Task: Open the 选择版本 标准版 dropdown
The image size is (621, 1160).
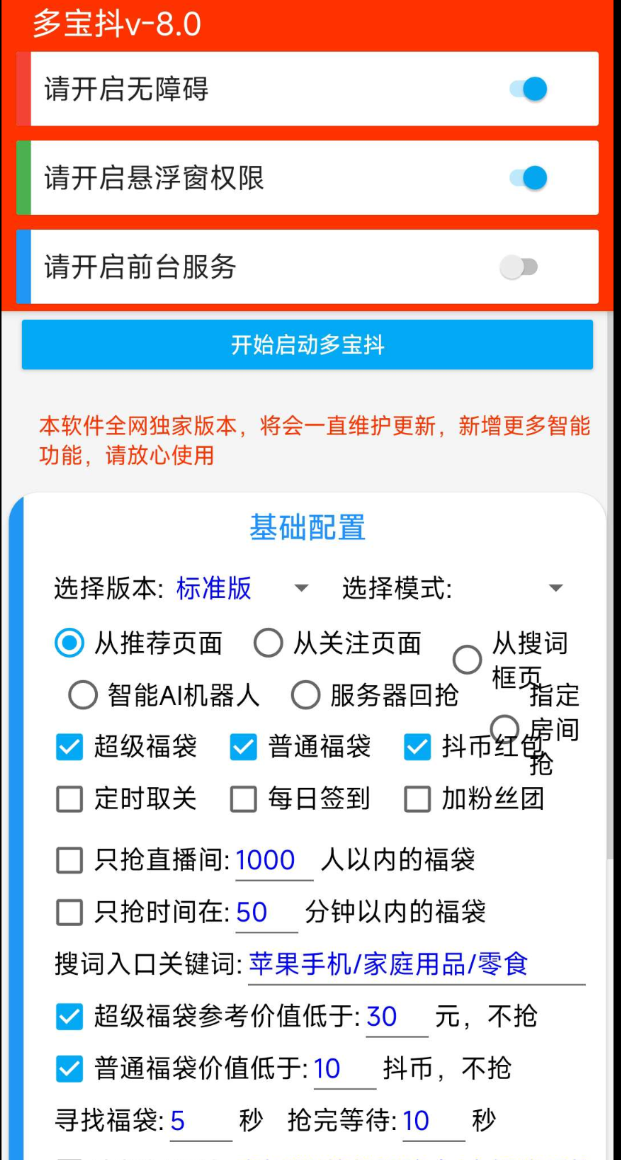Action: coord(242,588)
